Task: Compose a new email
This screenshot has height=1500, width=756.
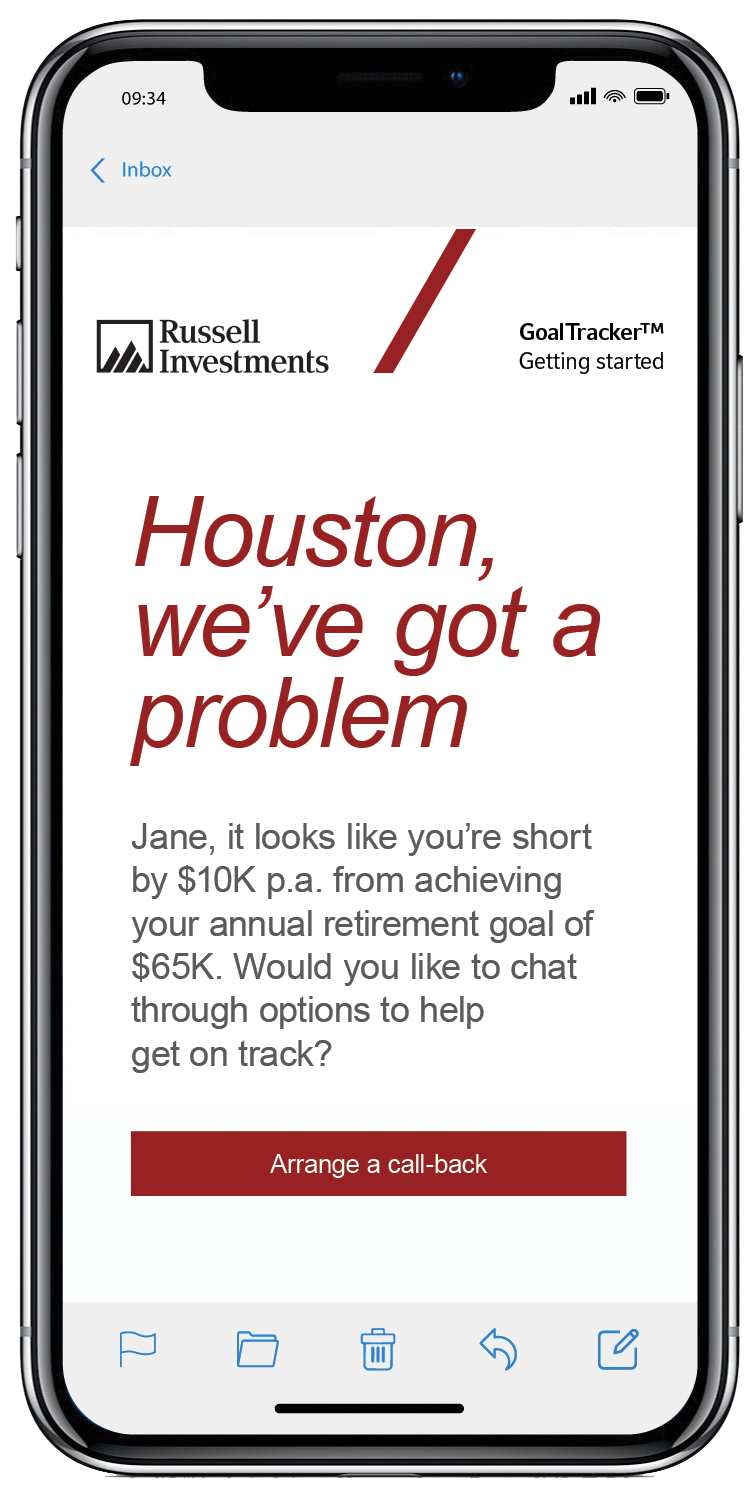Action: pyautogui.click(x=618, y=1349)
